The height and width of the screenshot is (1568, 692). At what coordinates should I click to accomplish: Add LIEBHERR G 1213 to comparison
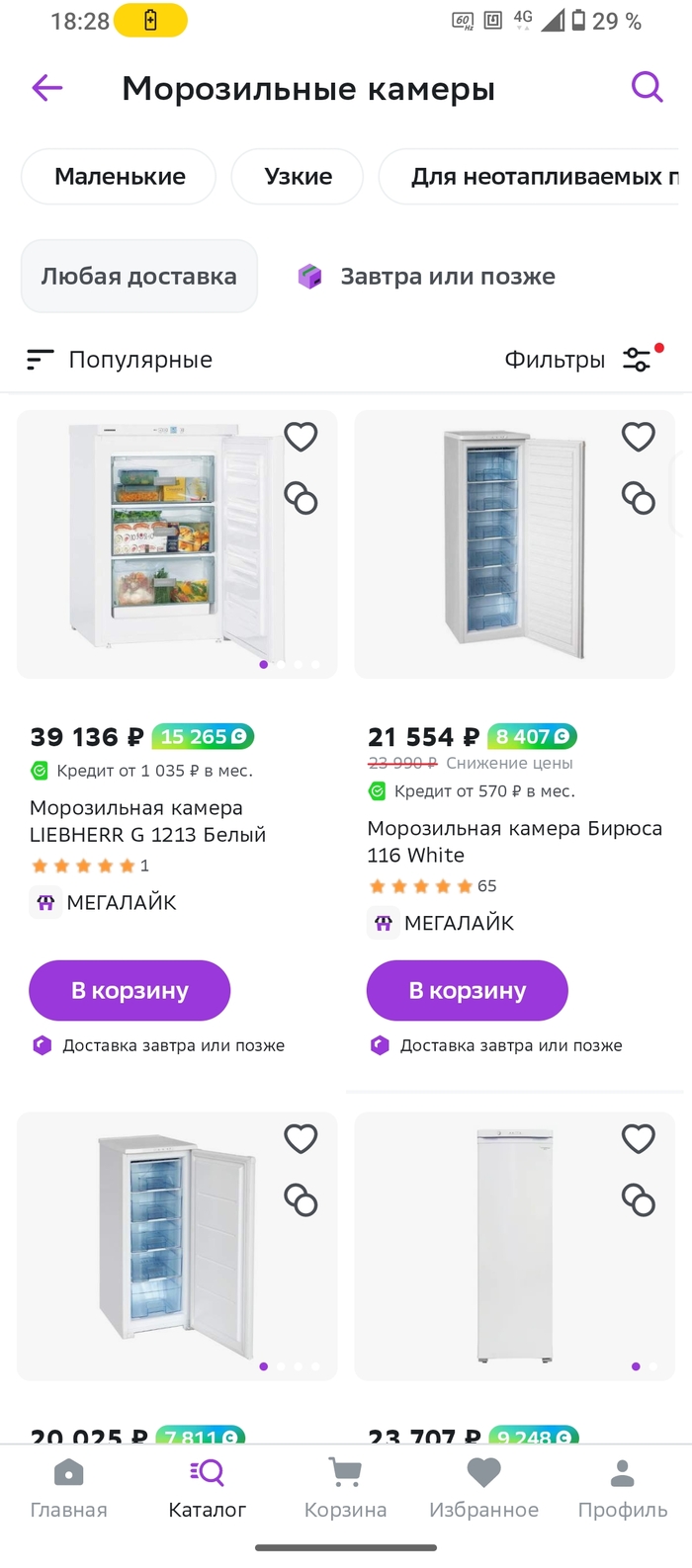click(301, 498)
